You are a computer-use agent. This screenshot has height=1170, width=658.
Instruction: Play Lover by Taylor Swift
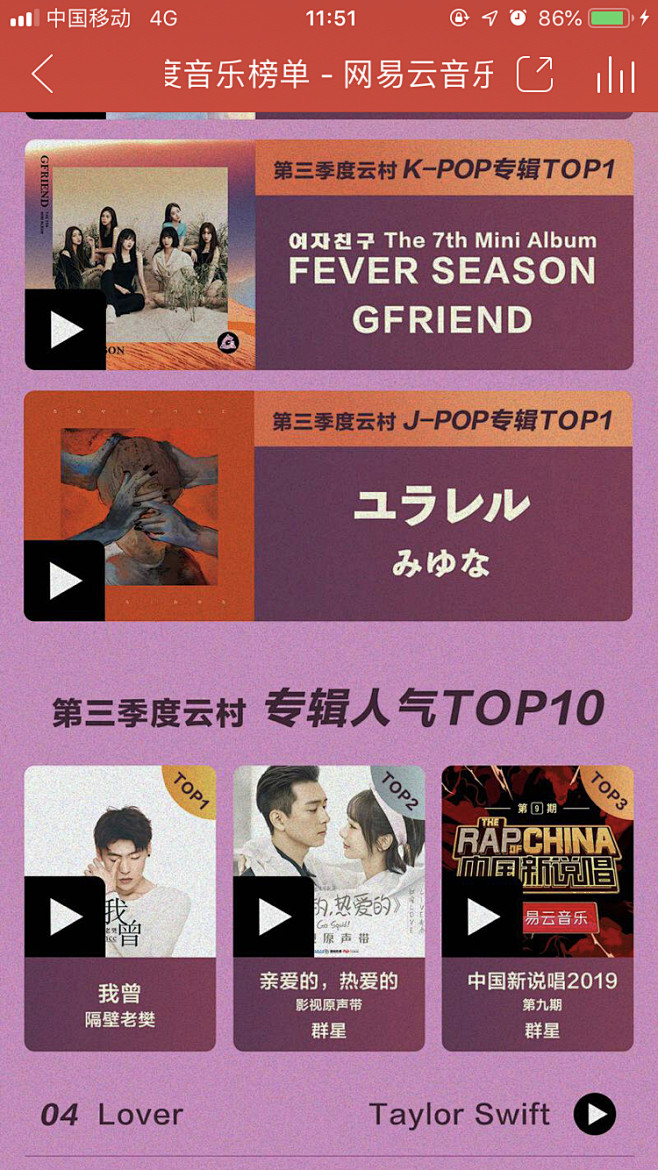pos(595,1114)
